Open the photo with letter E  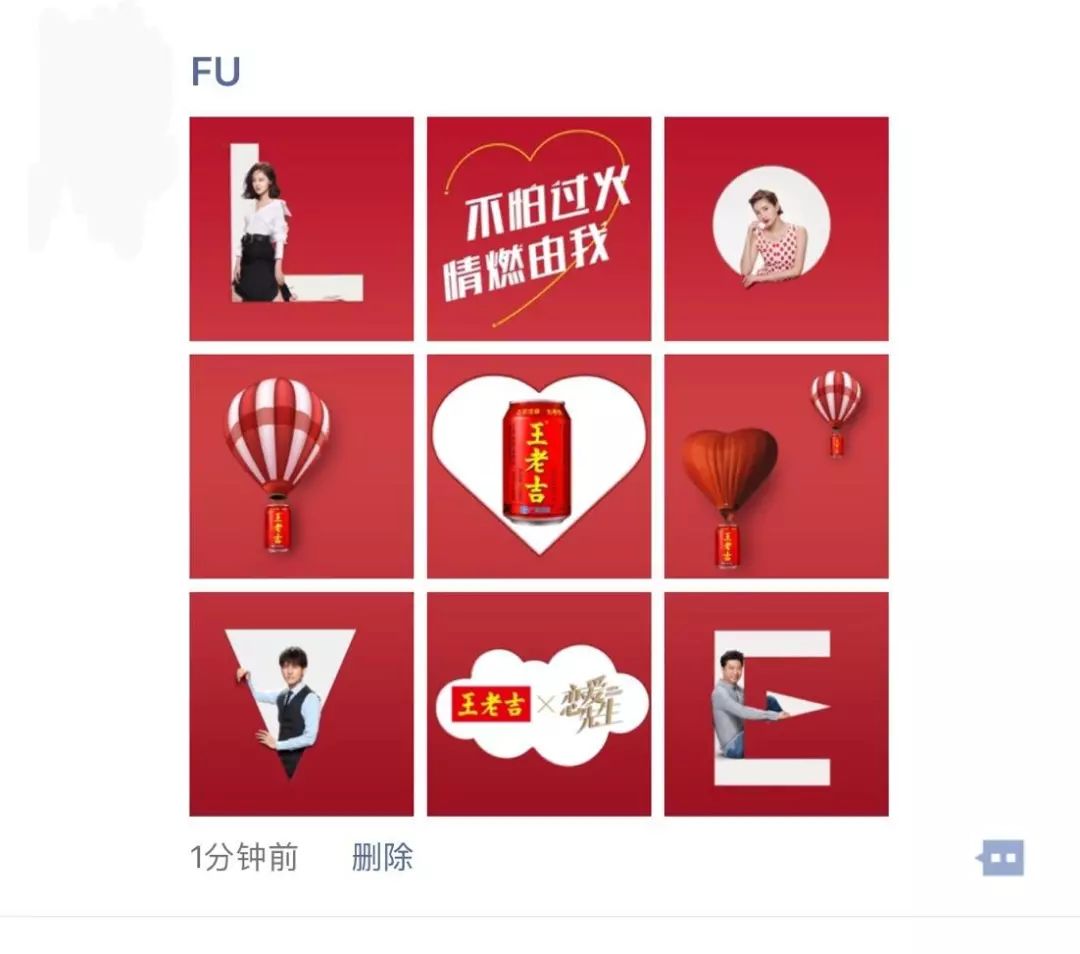[x=776, y=704]
